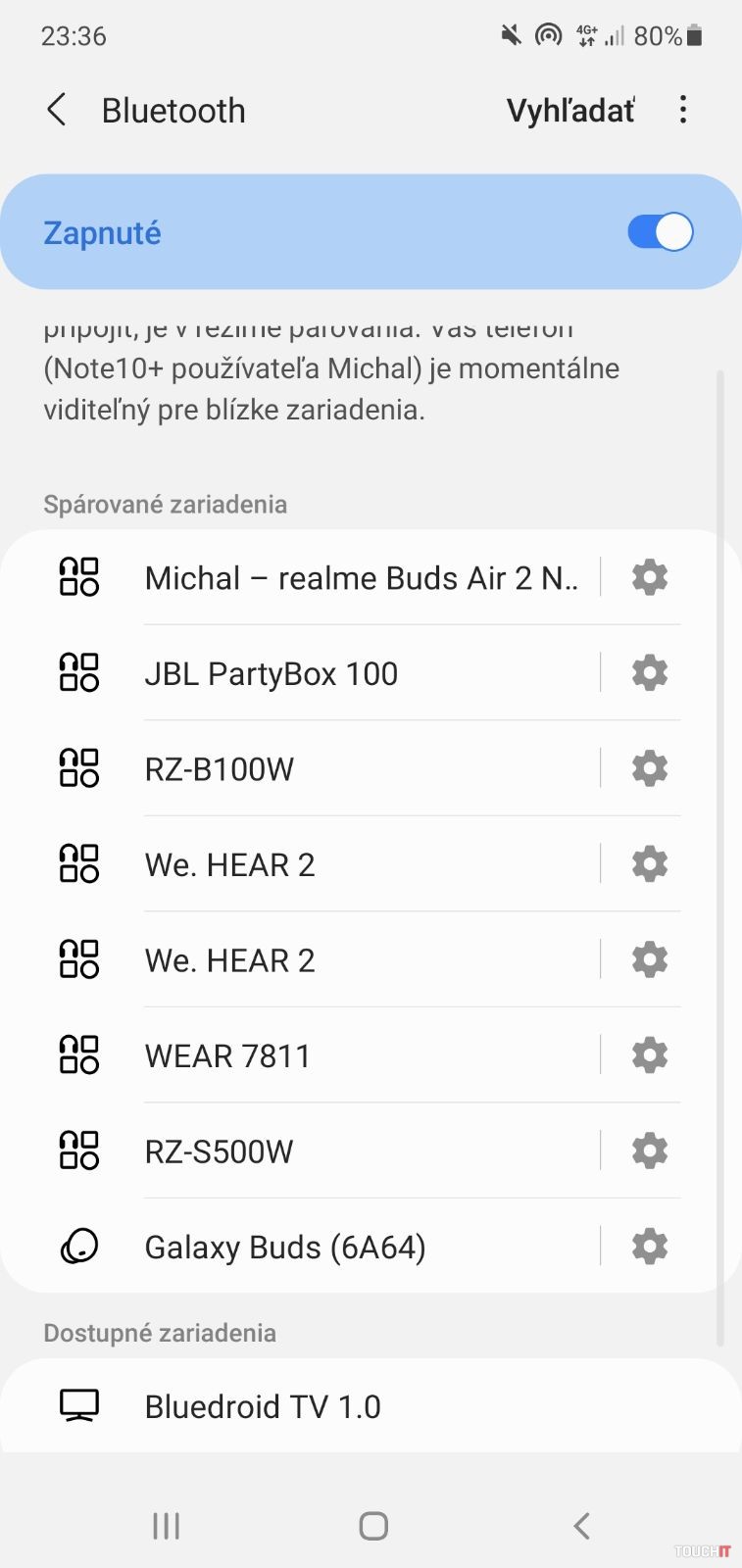Open settings gear for RZ-S500W
Image resolution: width=742 pixels, height=1568 pixels.
(x=649, y=1151)
